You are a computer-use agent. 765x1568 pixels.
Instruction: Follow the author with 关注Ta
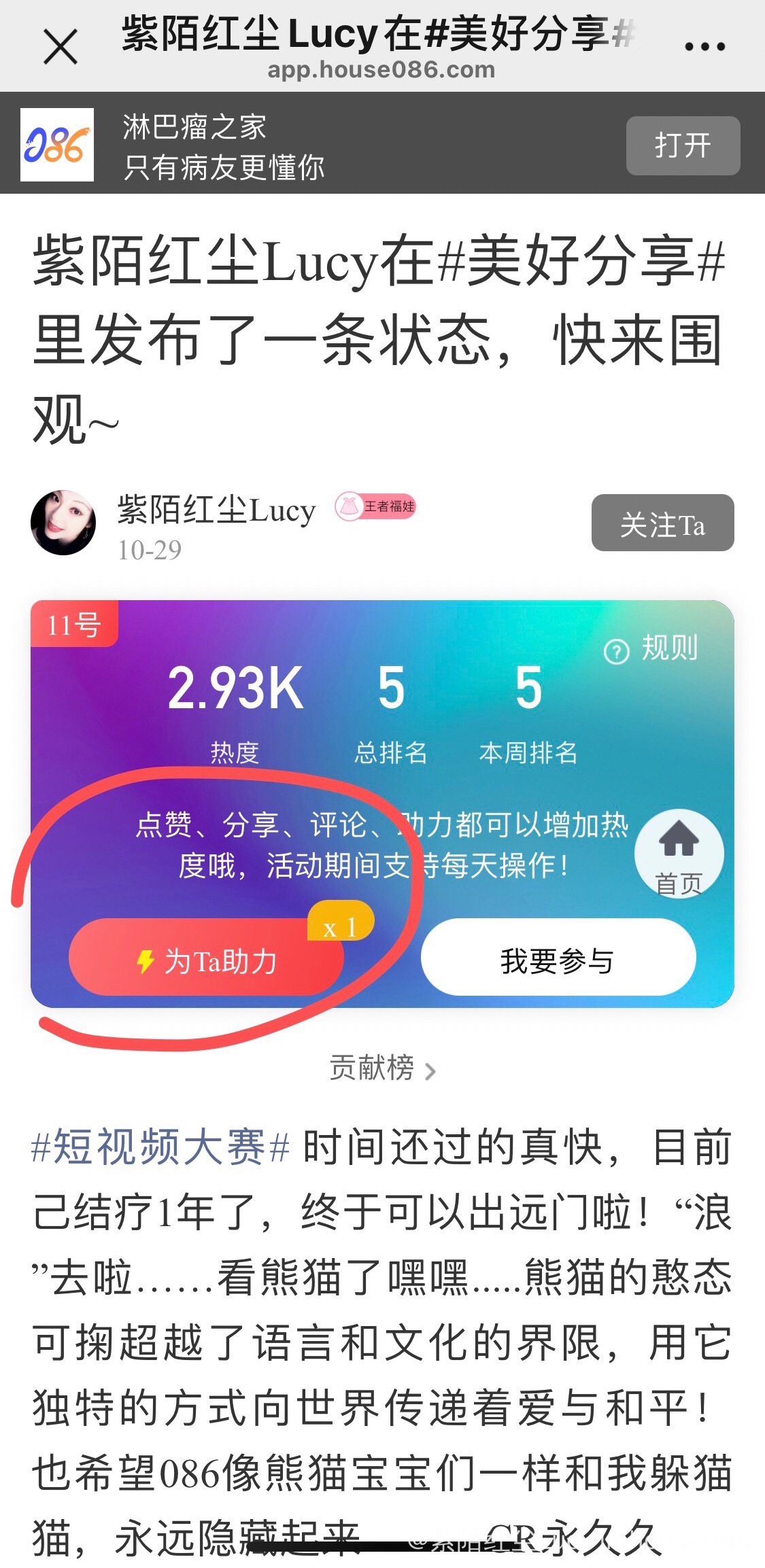click(662, 523)
